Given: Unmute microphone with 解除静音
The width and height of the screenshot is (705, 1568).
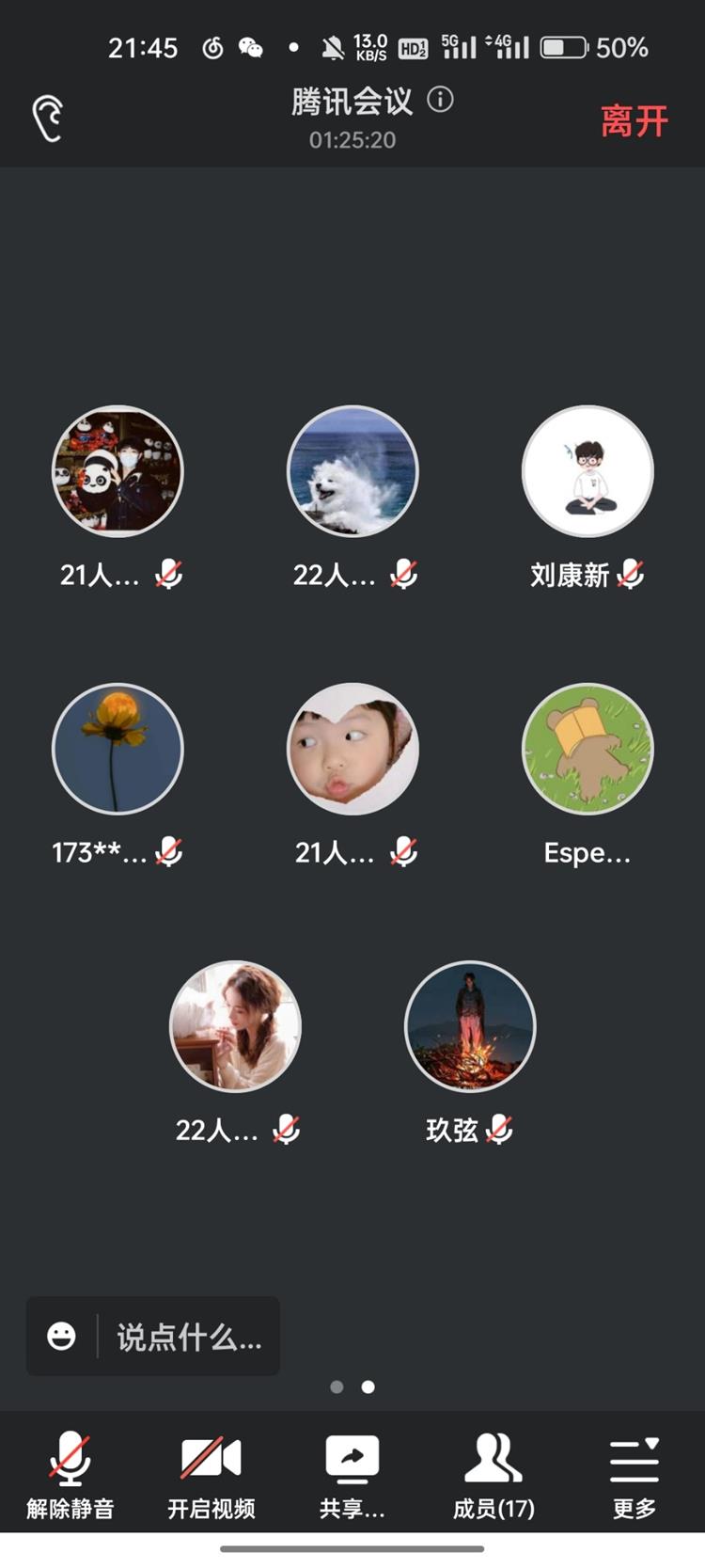Looking at the screenshot, I should point(70,1474).
